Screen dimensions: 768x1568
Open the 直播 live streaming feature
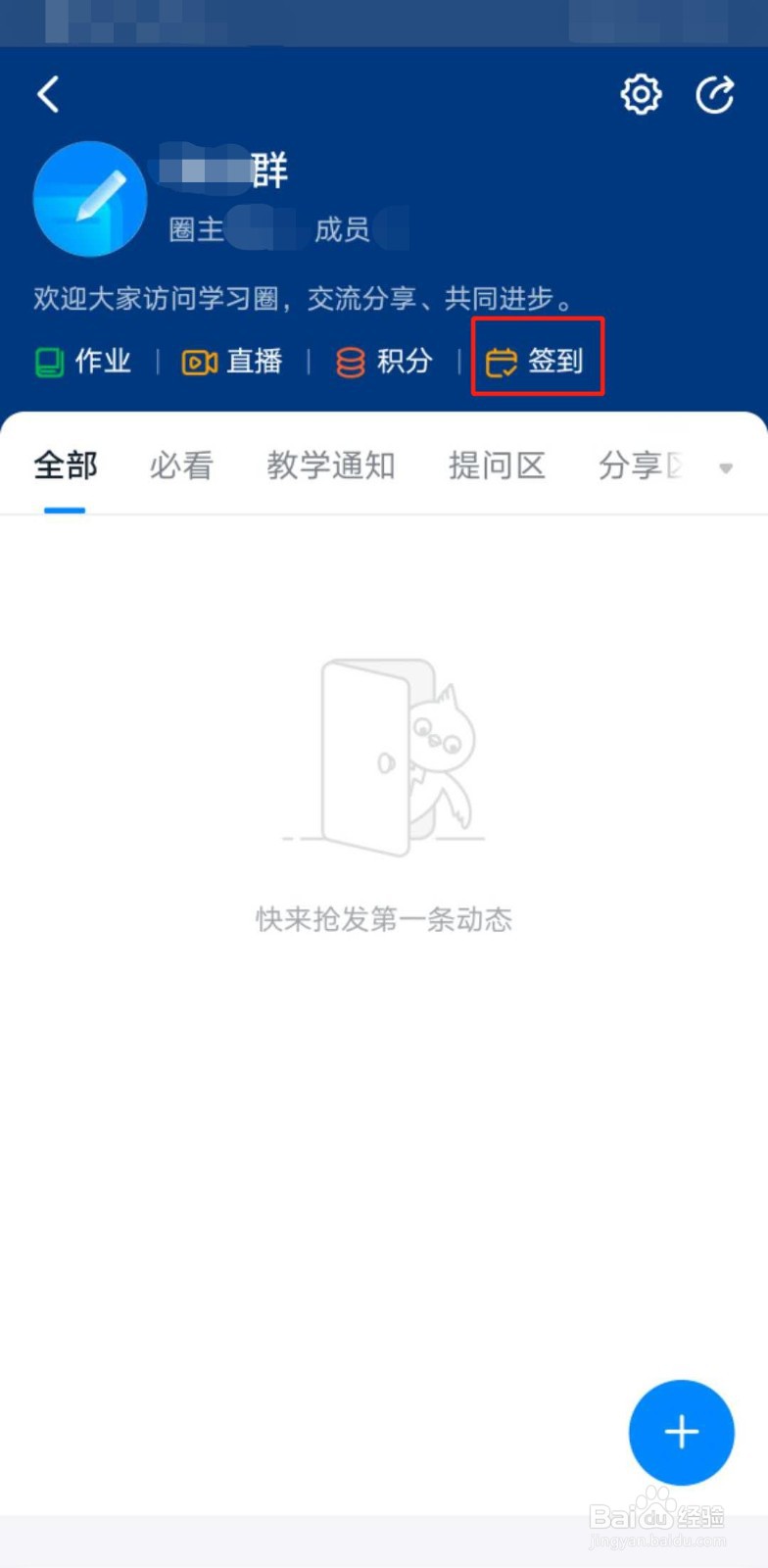tap(232, 362)
